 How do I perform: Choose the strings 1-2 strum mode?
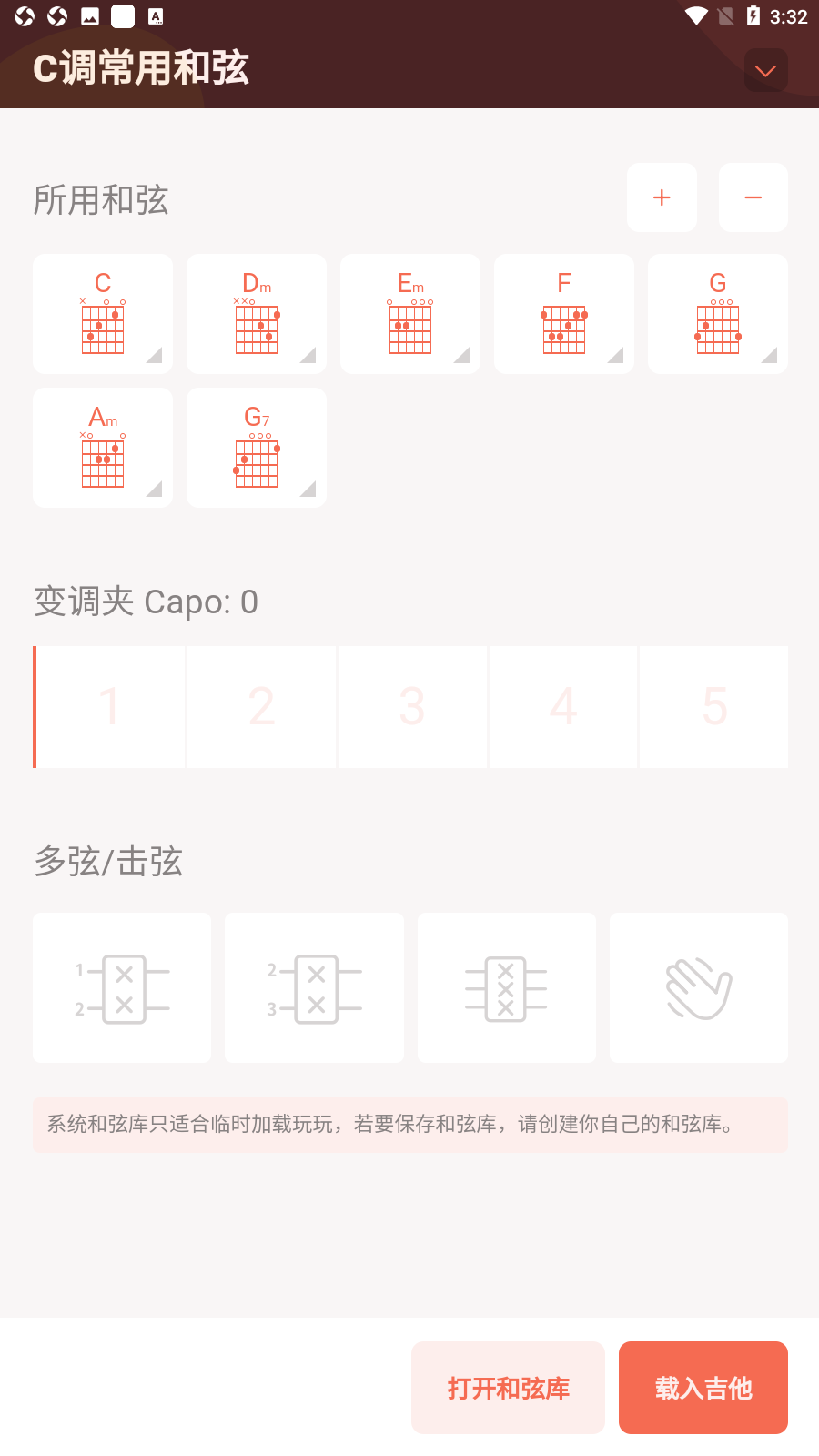click(122, 988)
